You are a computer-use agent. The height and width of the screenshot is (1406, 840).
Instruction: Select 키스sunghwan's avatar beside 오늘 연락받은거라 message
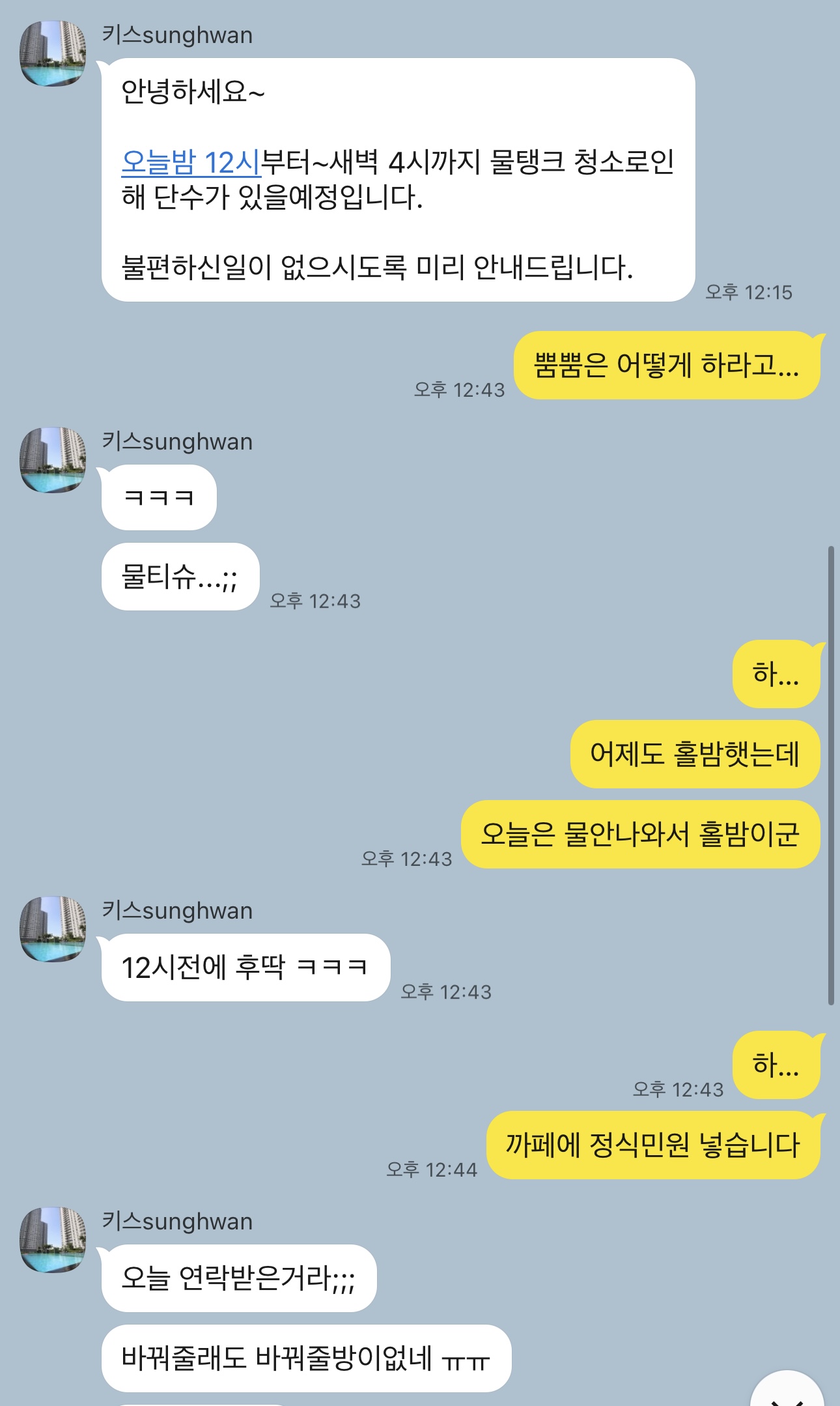point(53,1240)
